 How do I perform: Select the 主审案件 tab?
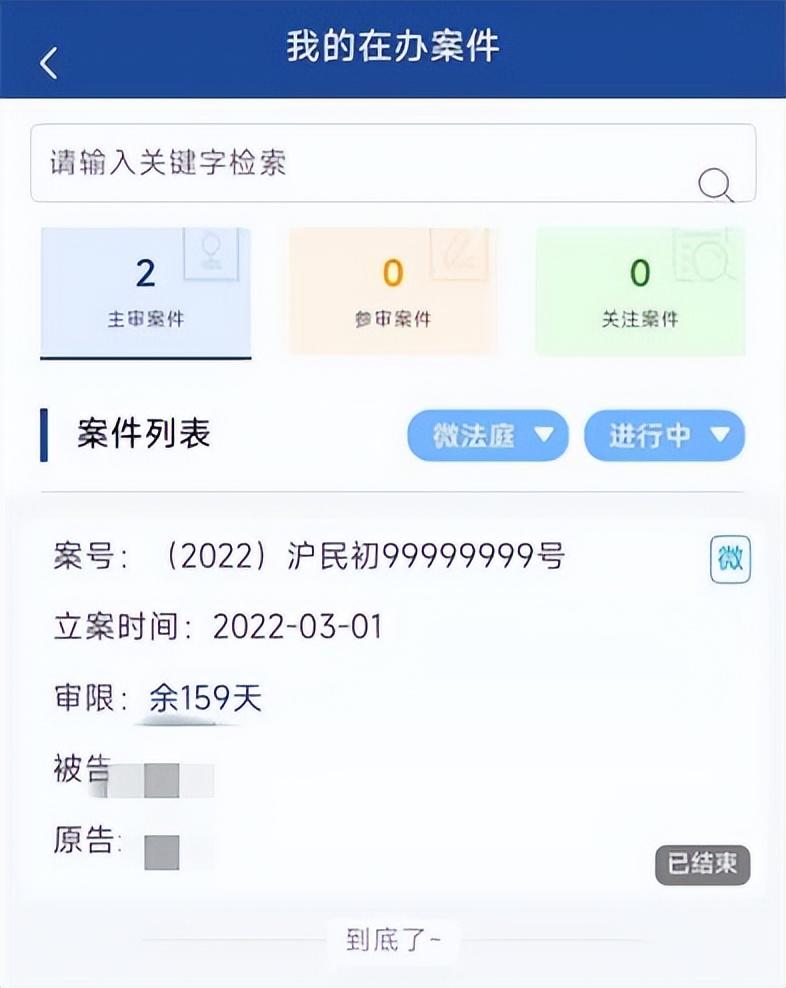(146, 293)
